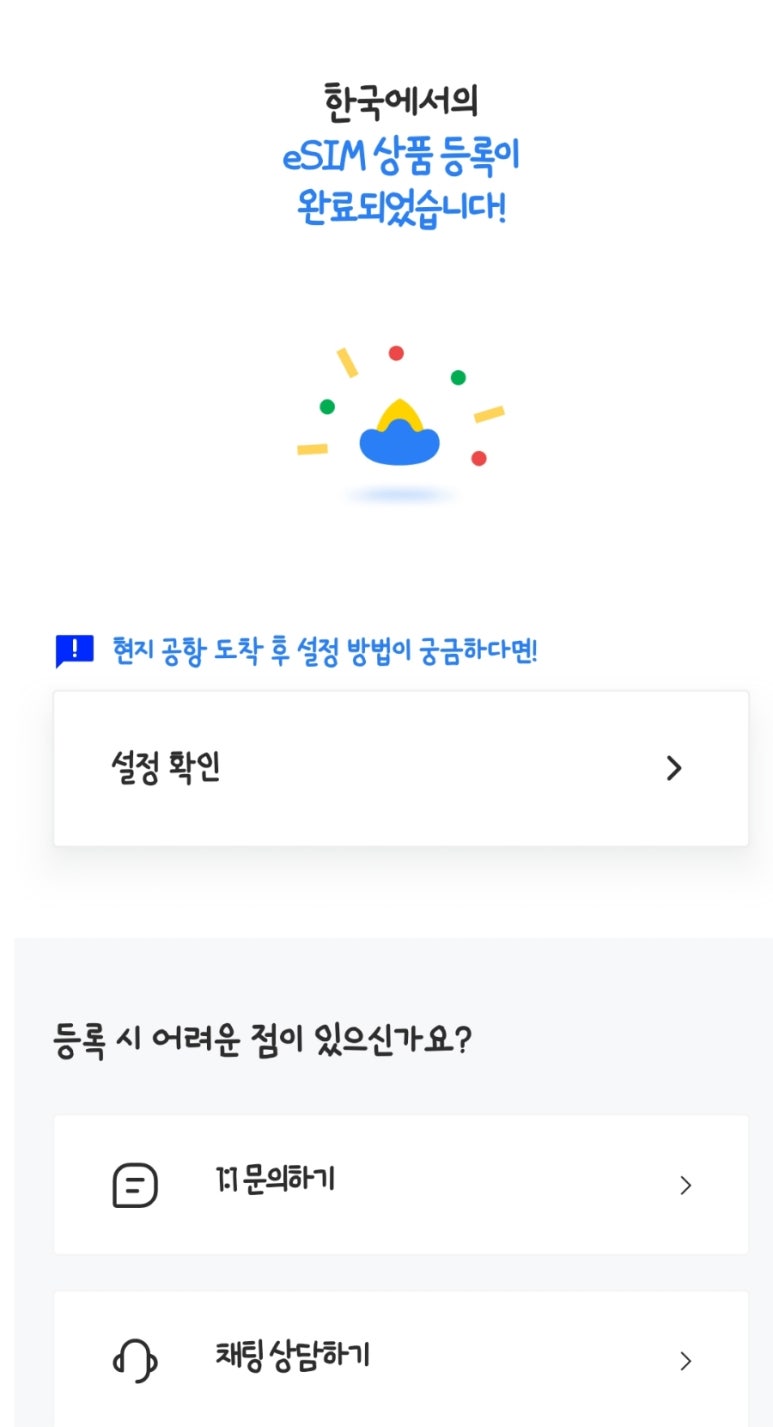Screen dimensions: 773x1427
Task: Open 1:1 문의하기 inquiry row
Action: 401,1185
